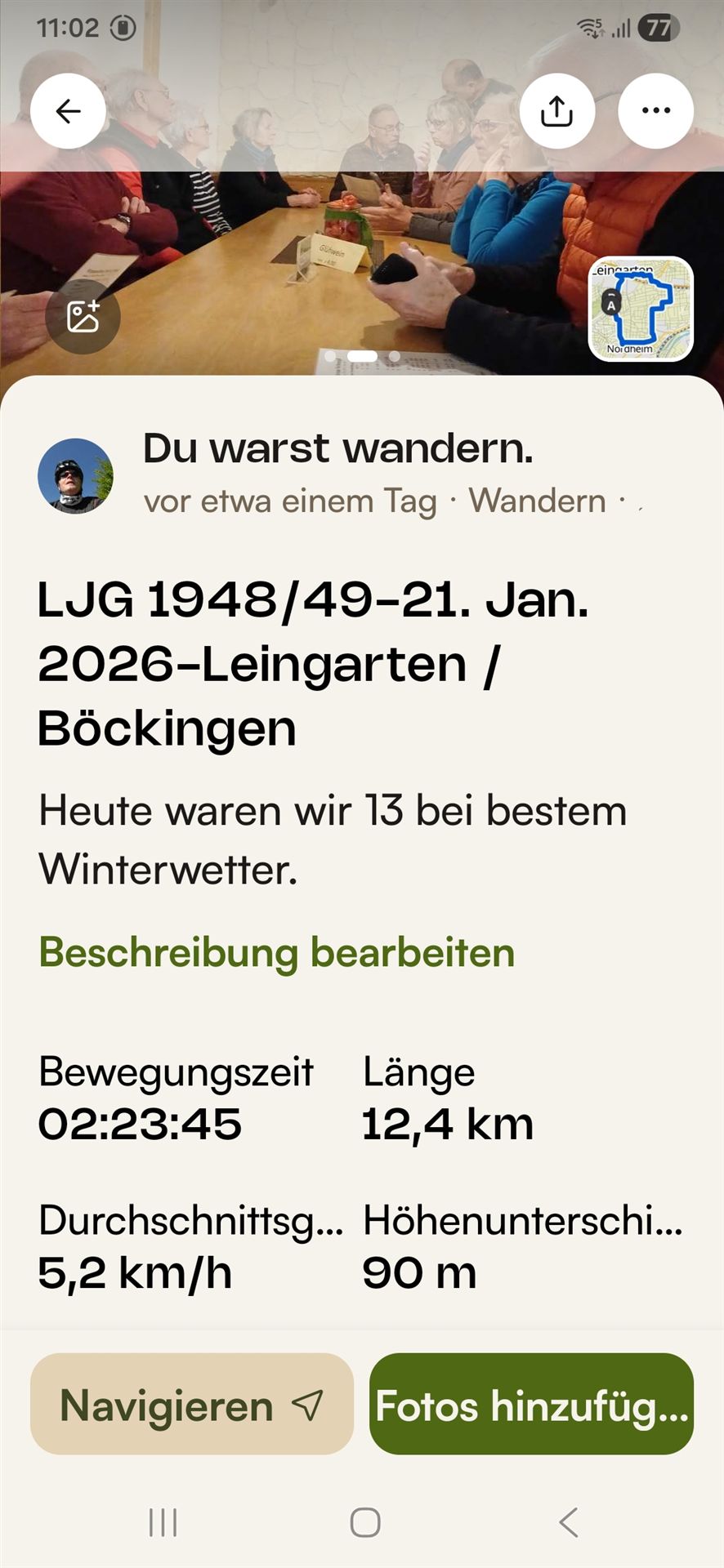Go to the system home screen
Image resolution: width=724 pixels, height=1568 pixels.
[364, 1522]
